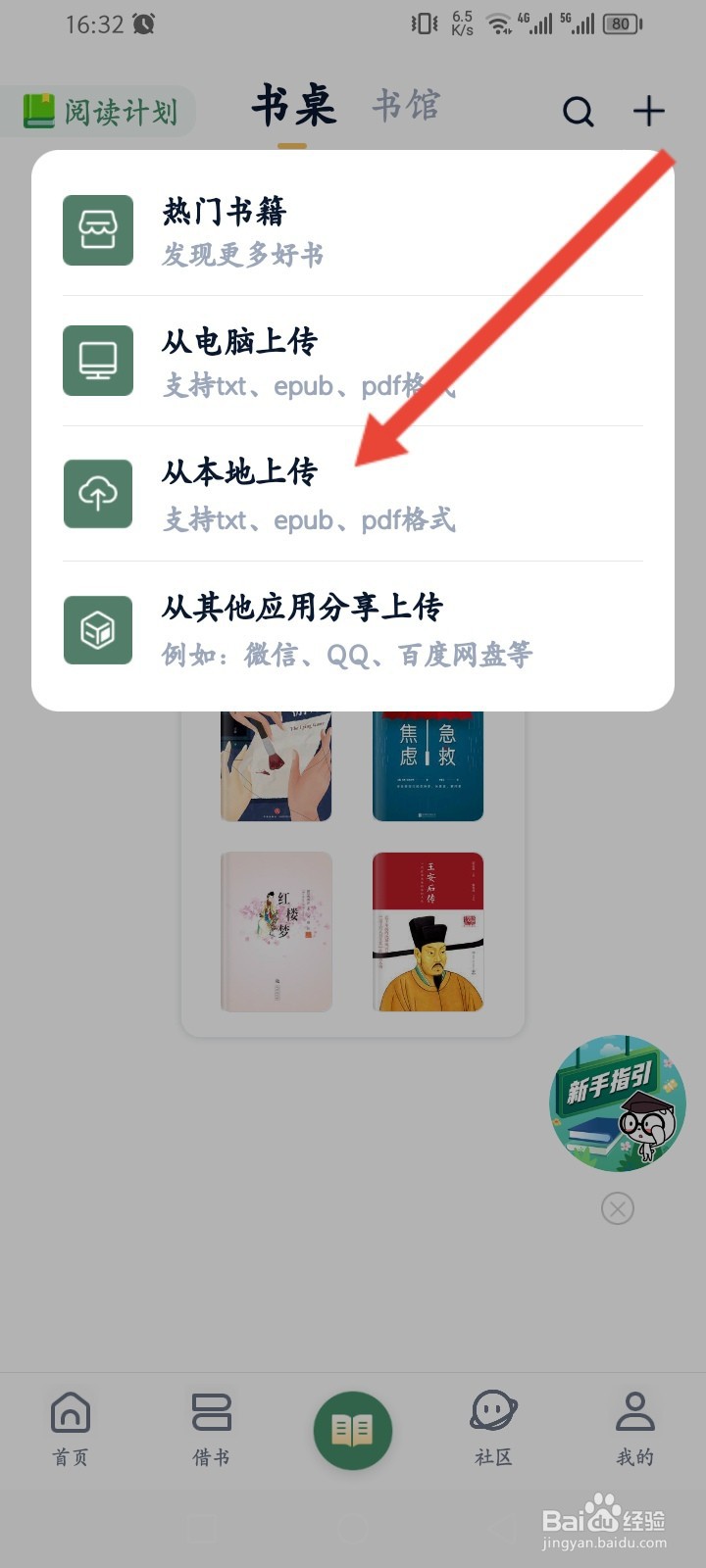Open the search icon on top bar
The image size is (706, 1568).
click(579, 112)
